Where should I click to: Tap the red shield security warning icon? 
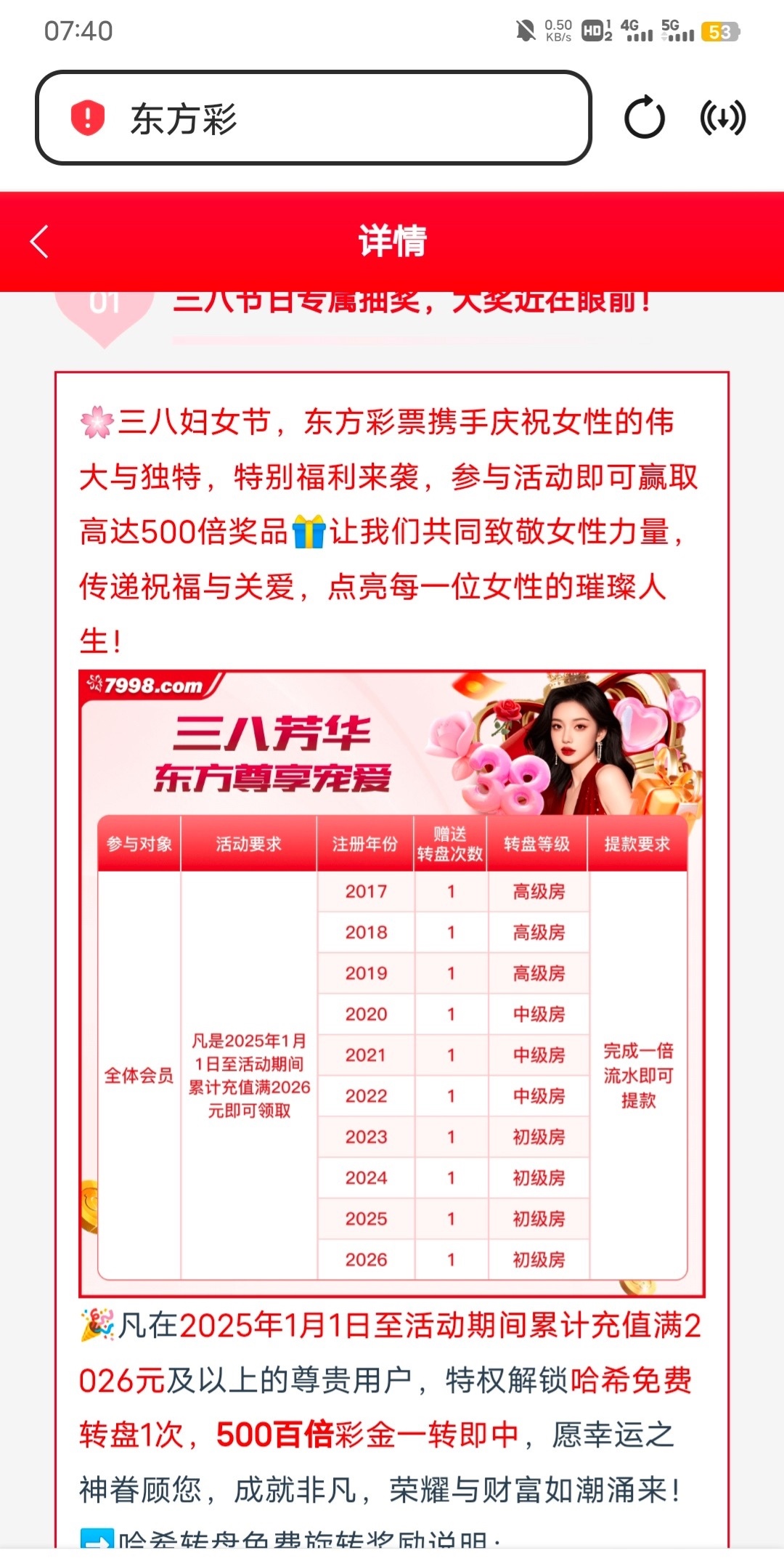point(88,118)
